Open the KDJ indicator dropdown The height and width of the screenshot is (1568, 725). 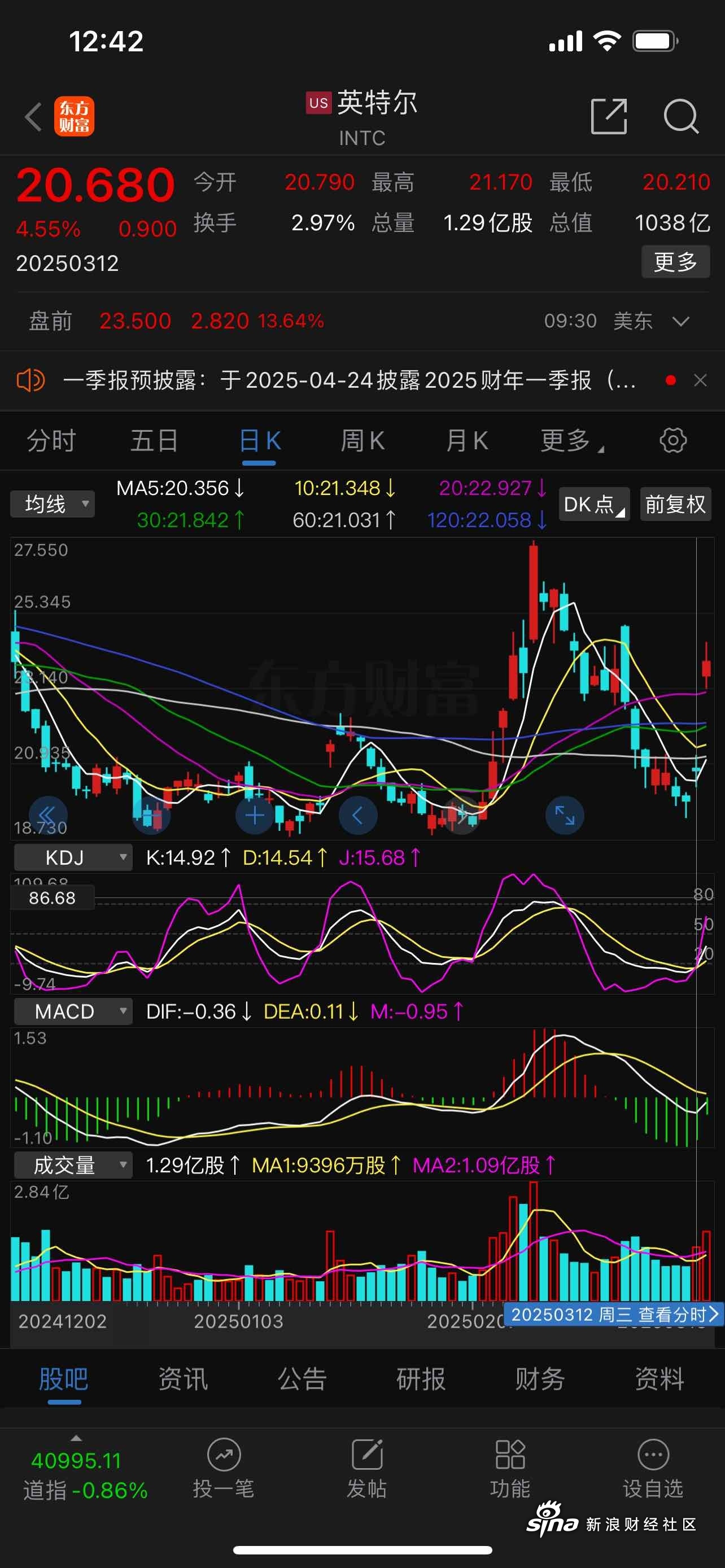point(73,857)
